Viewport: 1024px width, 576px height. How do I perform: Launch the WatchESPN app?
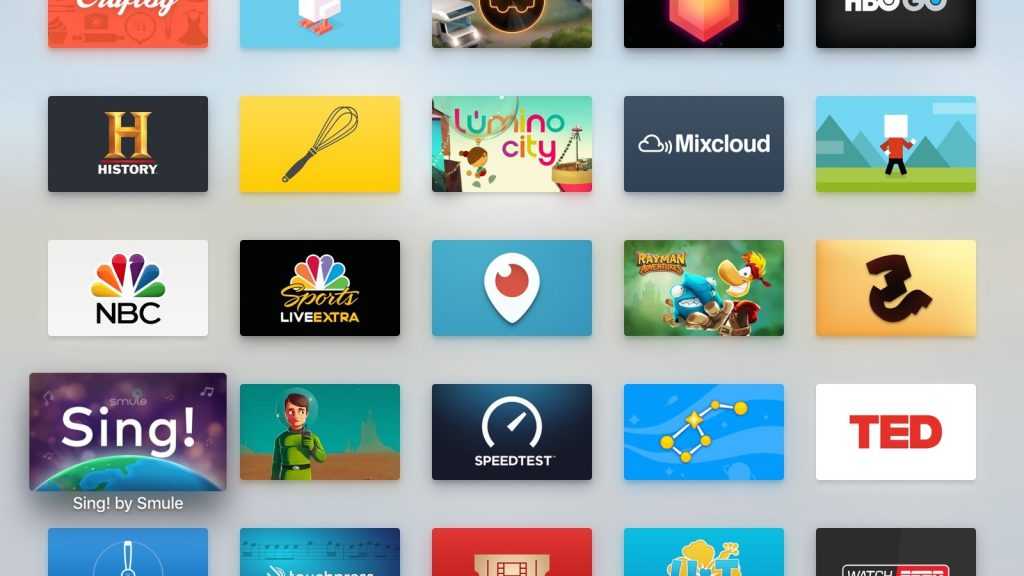896,553
